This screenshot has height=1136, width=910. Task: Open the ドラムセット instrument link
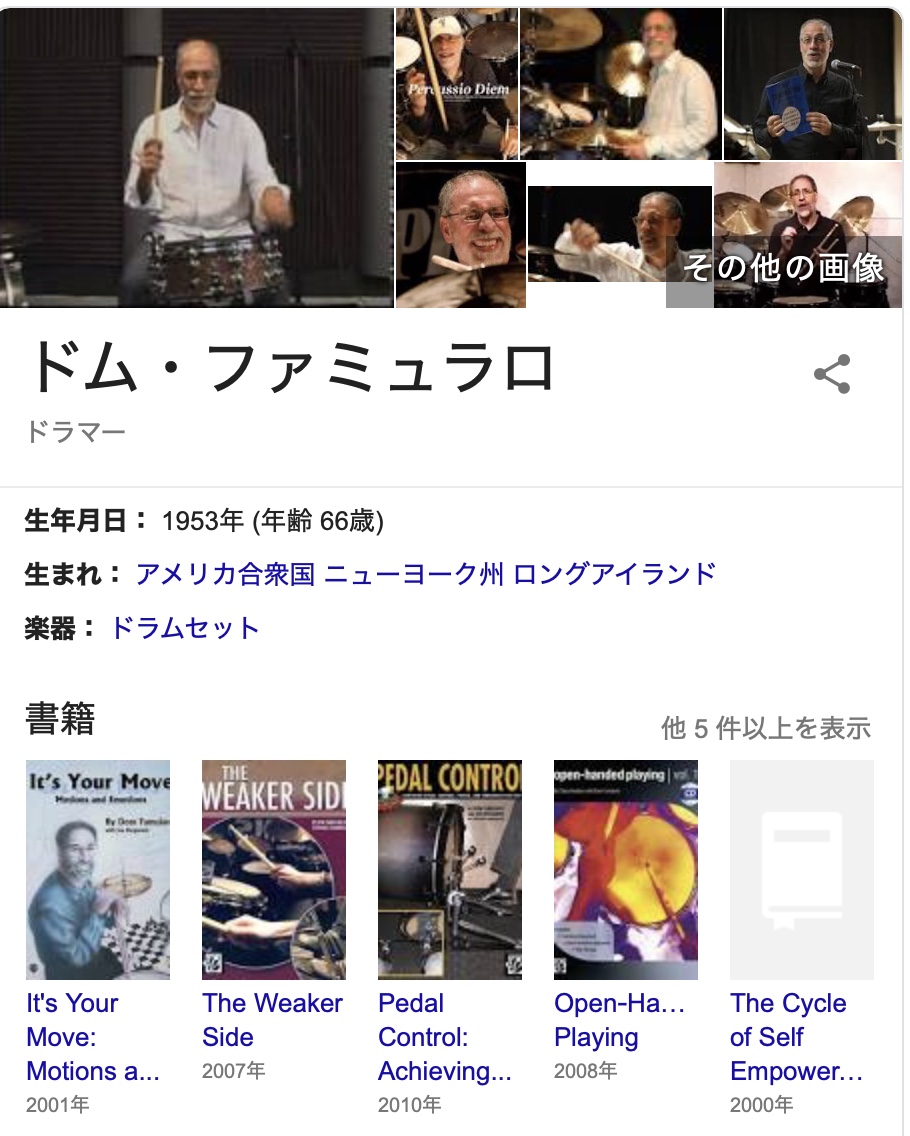tap(185, 628)
